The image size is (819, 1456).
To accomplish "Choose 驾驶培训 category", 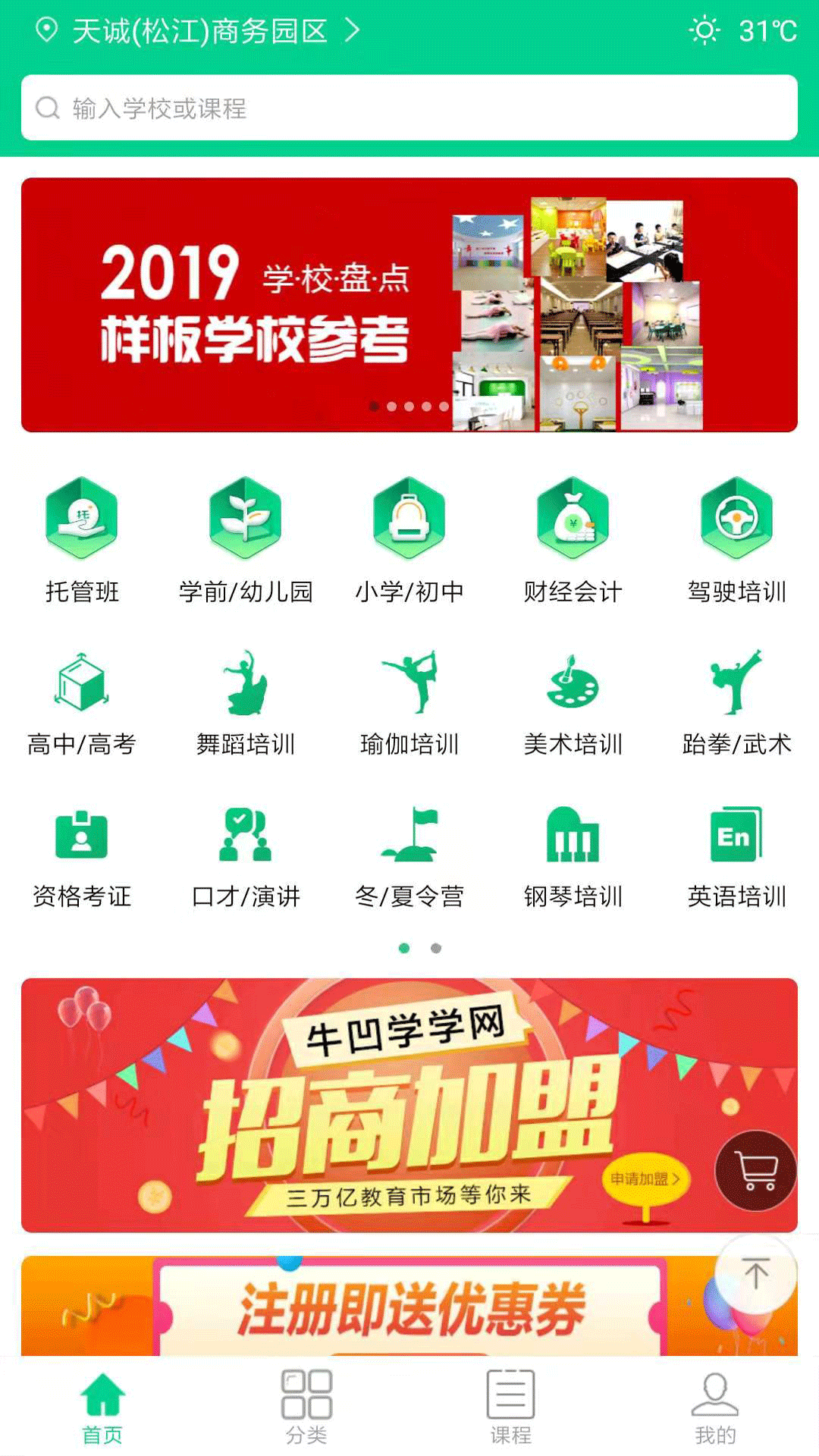I will coord(737,540).
